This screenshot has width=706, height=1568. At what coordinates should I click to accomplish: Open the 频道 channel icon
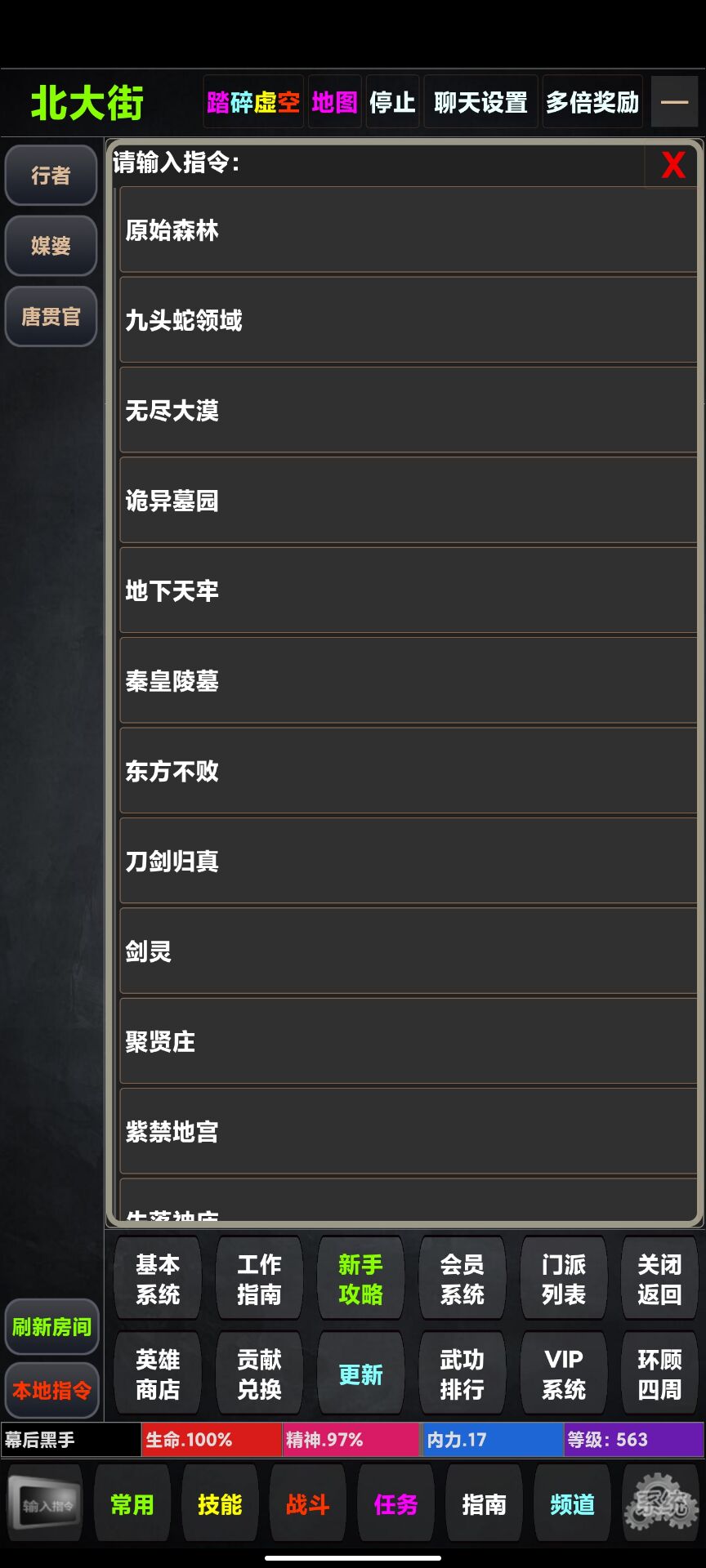[571, 1503]
